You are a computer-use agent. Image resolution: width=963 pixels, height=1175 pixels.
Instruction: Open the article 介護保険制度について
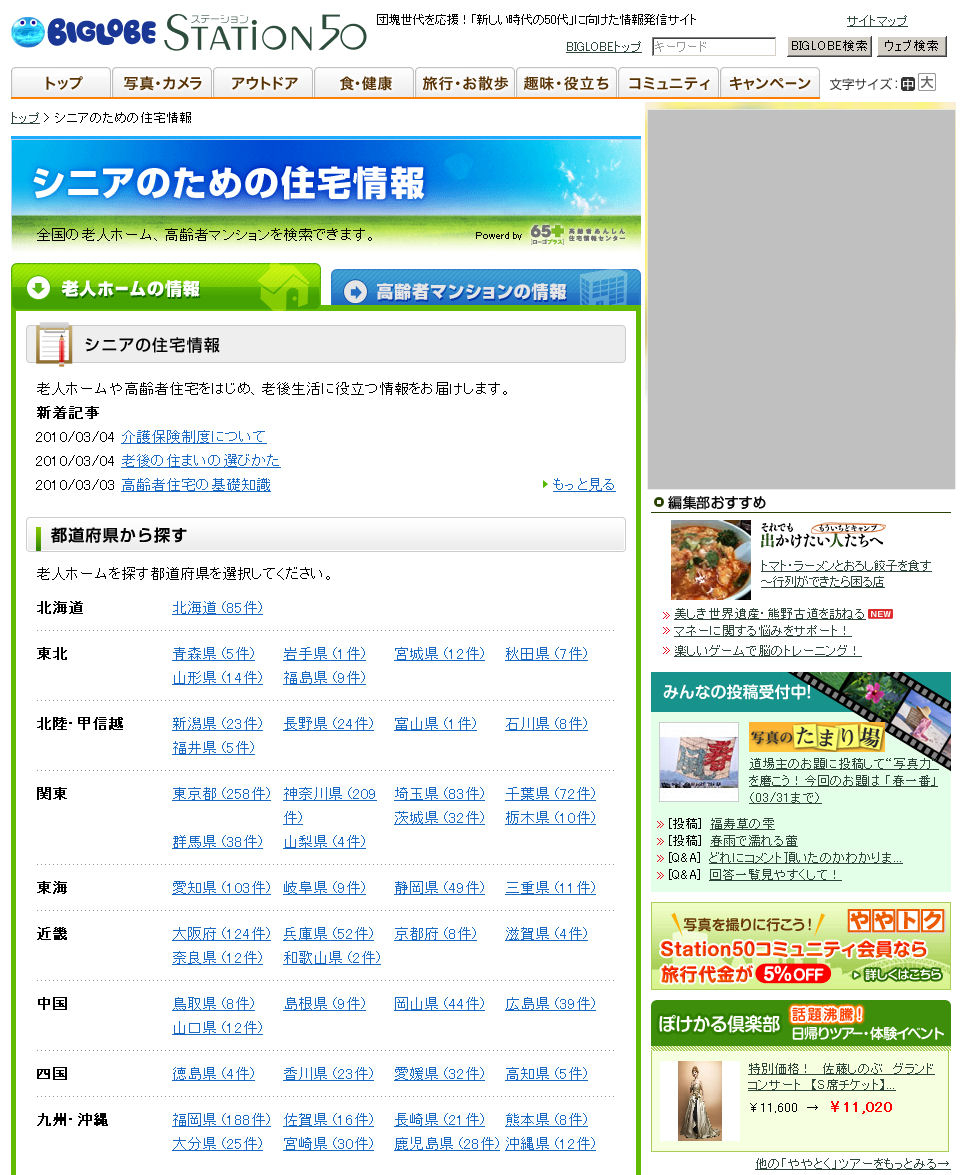194,437
